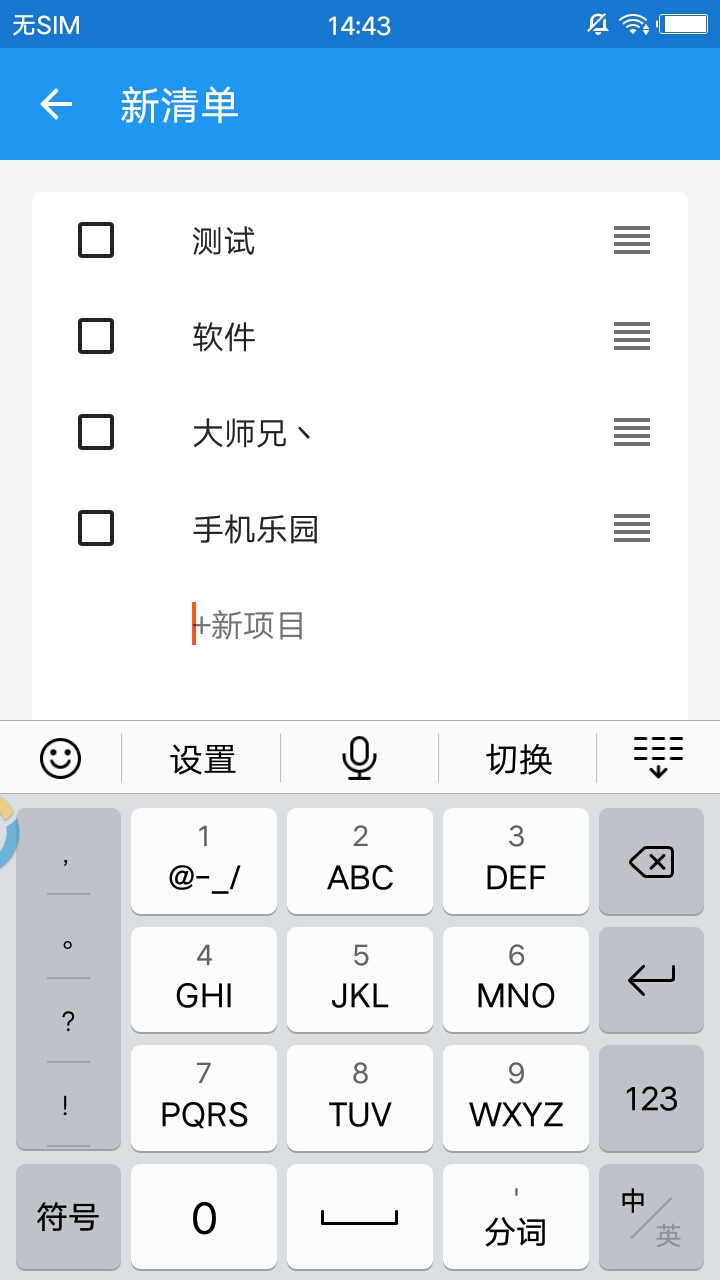The height and width of the screenshot is (1280, 720).
Task: Hide the on-screen keyboard
Action: [x=658, y=757]
